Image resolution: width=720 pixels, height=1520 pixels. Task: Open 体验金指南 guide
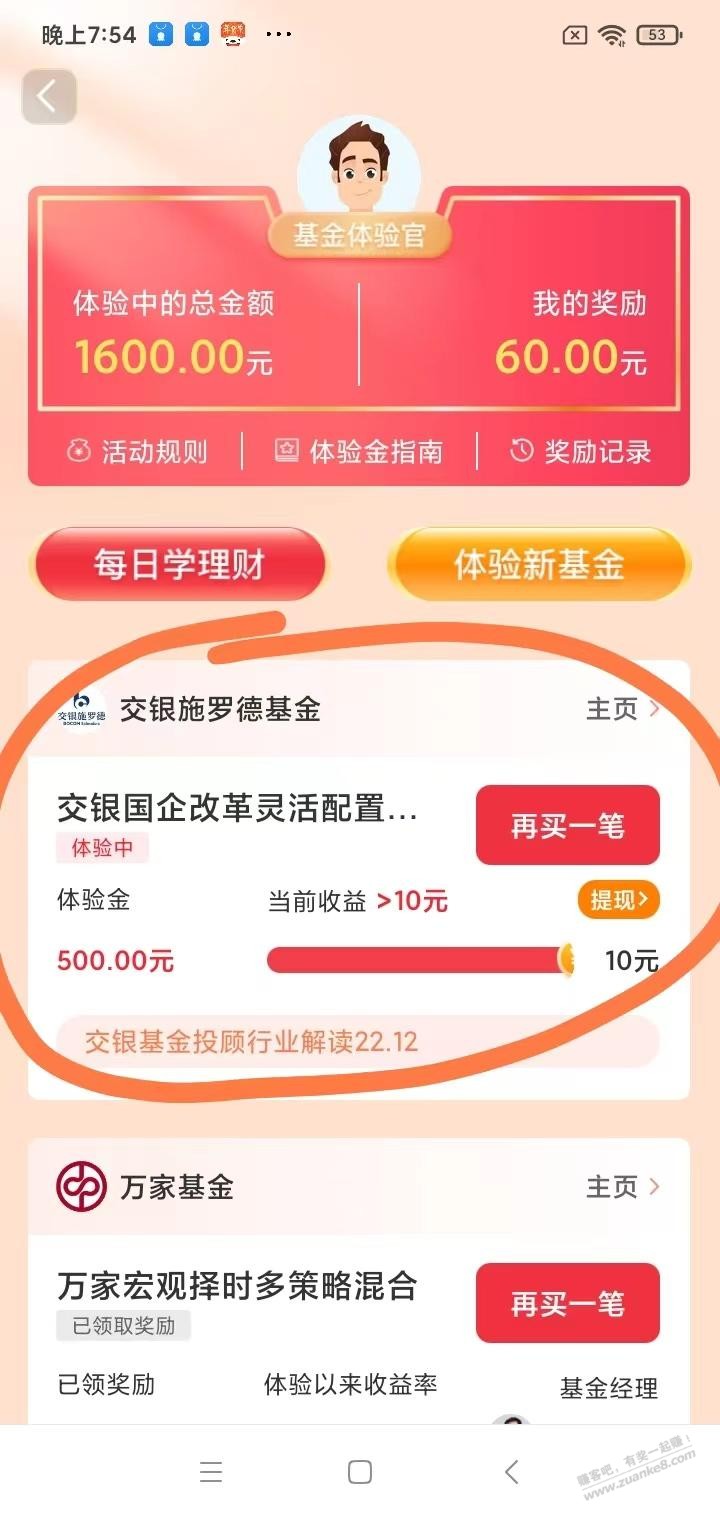tap(359, 452)
